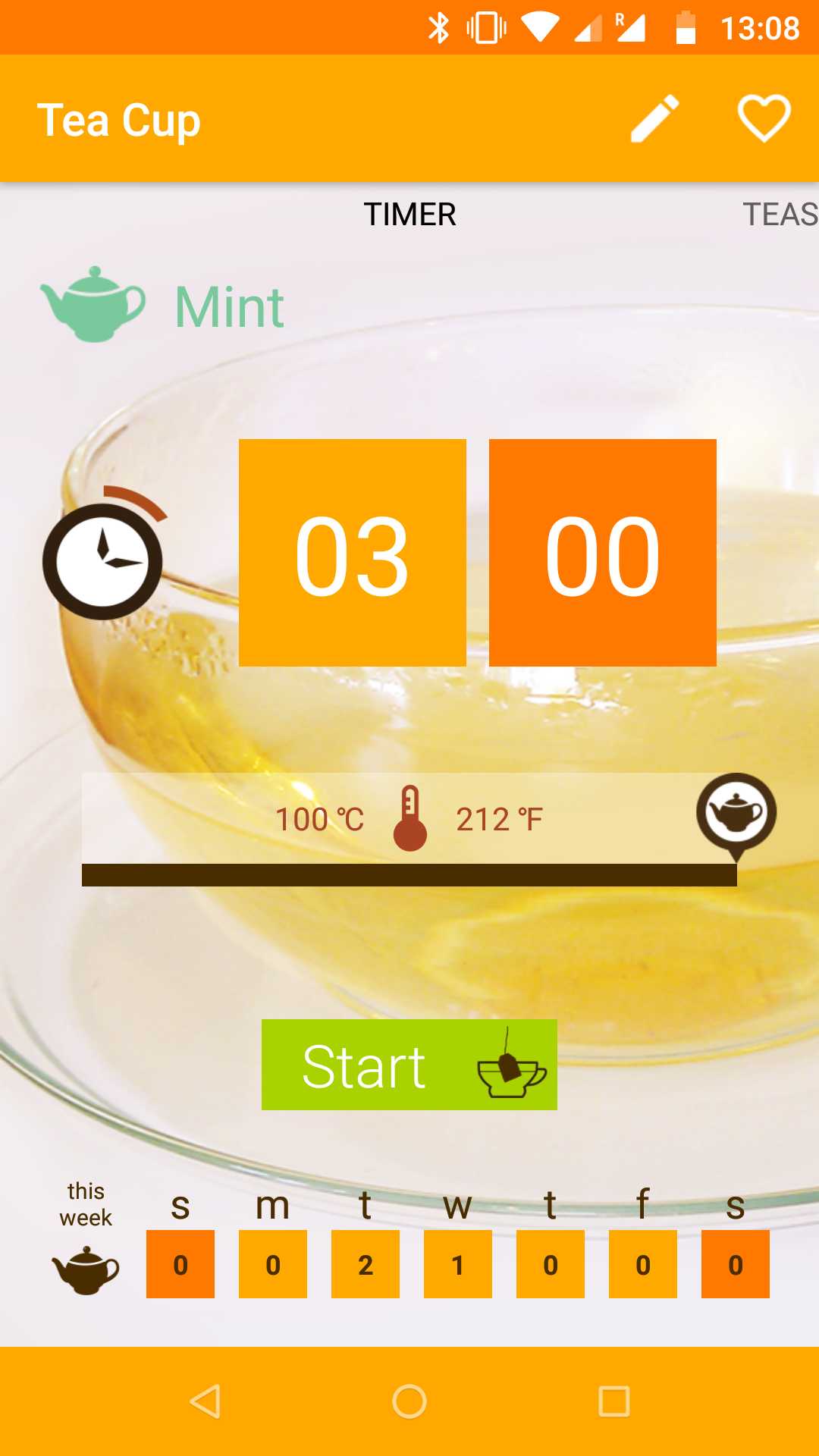Stay on the TIMER tab
819x1456 pixels.
click(x=409, y=215)
